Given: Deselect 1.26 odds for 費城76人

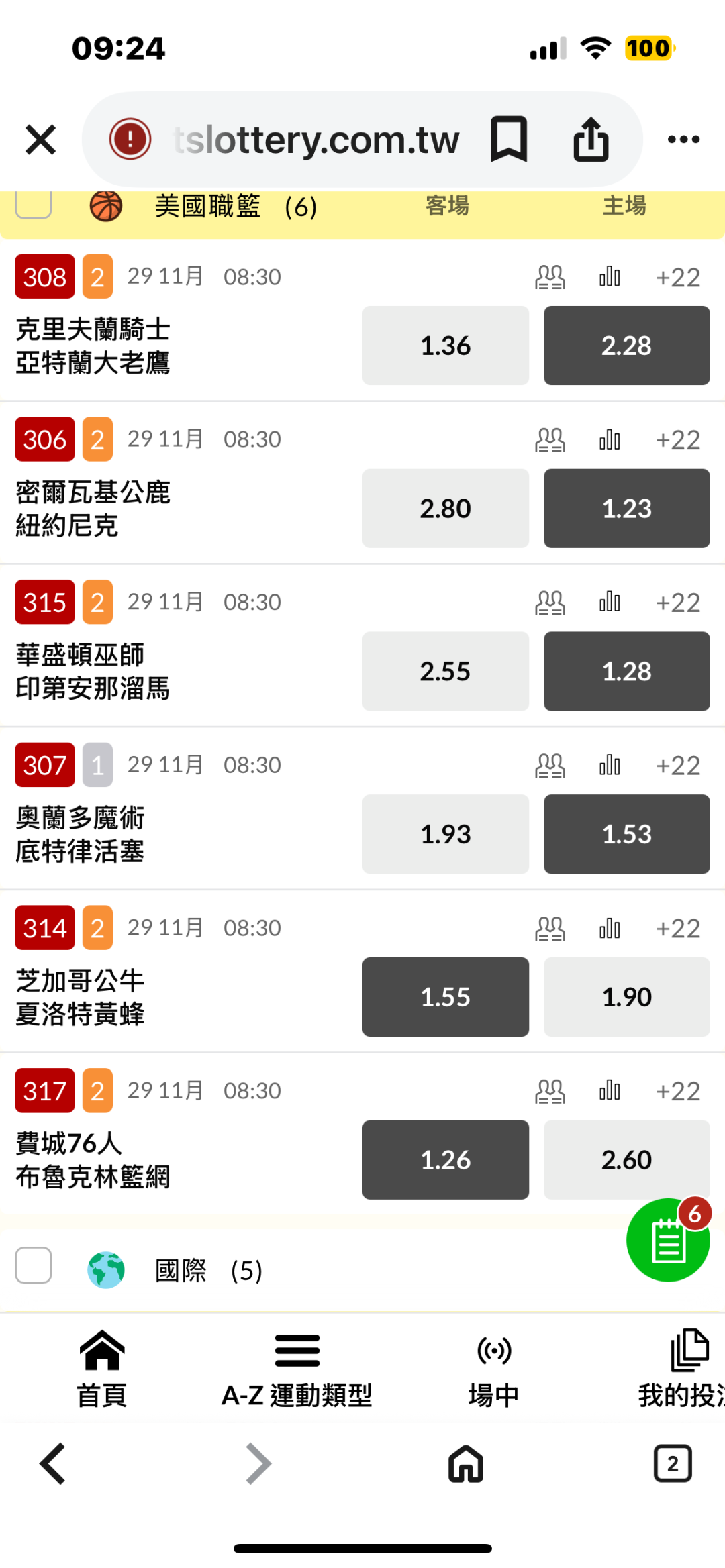Looking at the screenshot, I should point(446,1159).
